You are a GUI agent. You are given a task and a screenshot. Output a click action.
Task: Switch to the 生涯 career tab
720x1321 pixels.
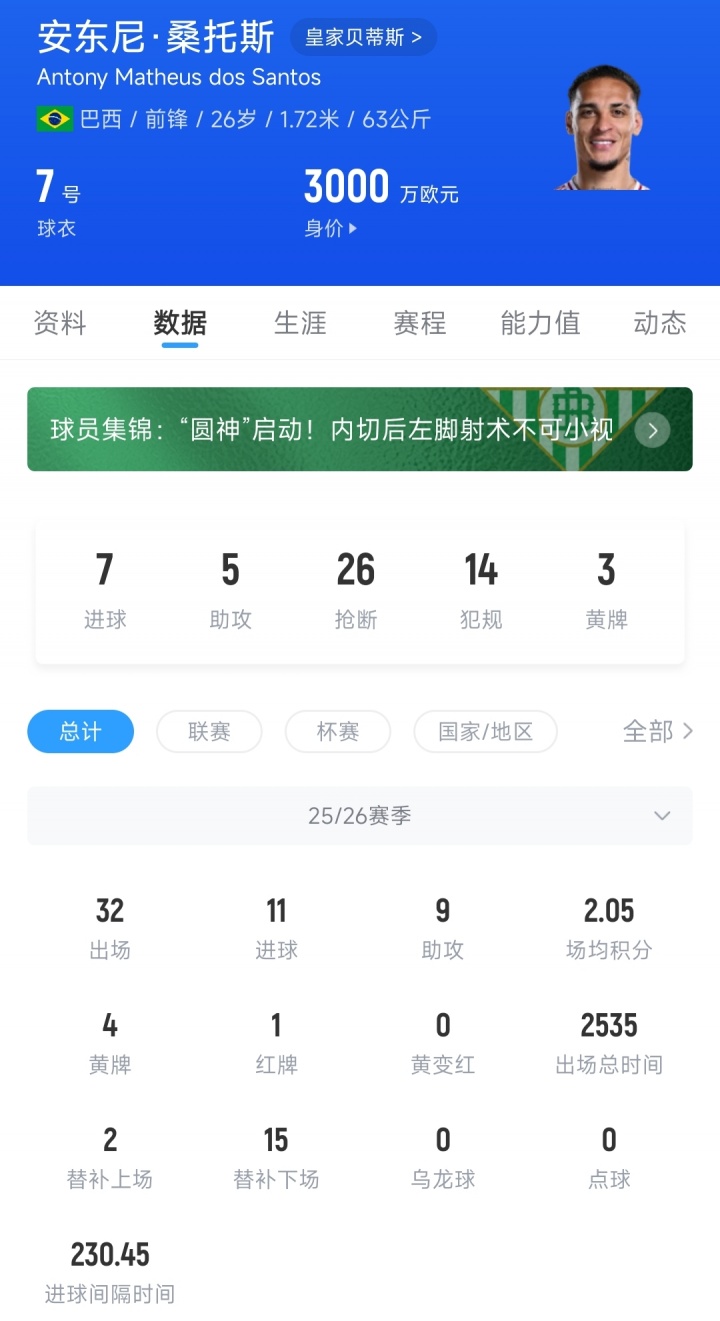[300, 323]
